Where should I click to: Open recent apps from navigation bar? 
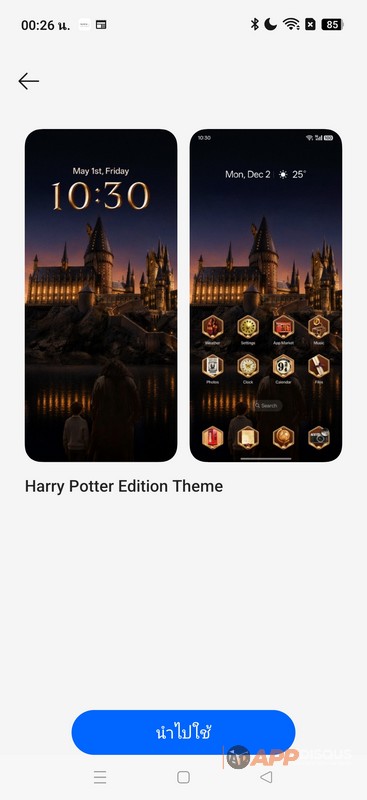coord(100,777)
